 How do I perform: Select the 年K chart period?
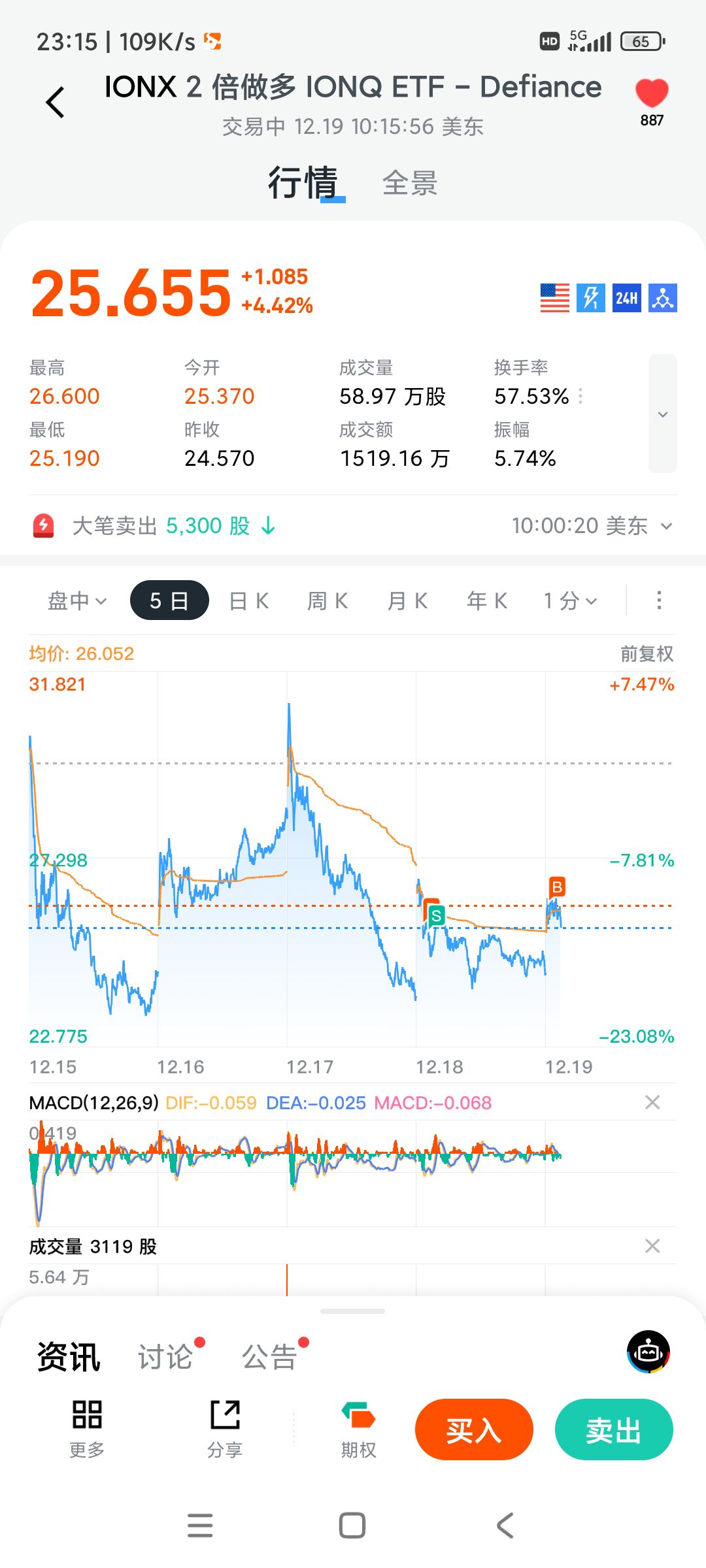(487, 600)
